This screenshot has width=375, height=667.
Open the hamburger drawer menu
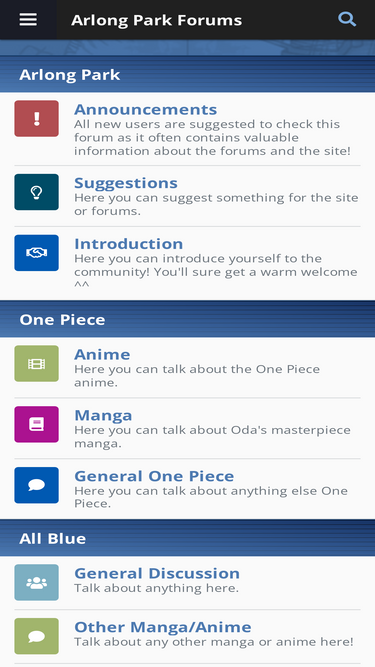(x=28, y=20)
